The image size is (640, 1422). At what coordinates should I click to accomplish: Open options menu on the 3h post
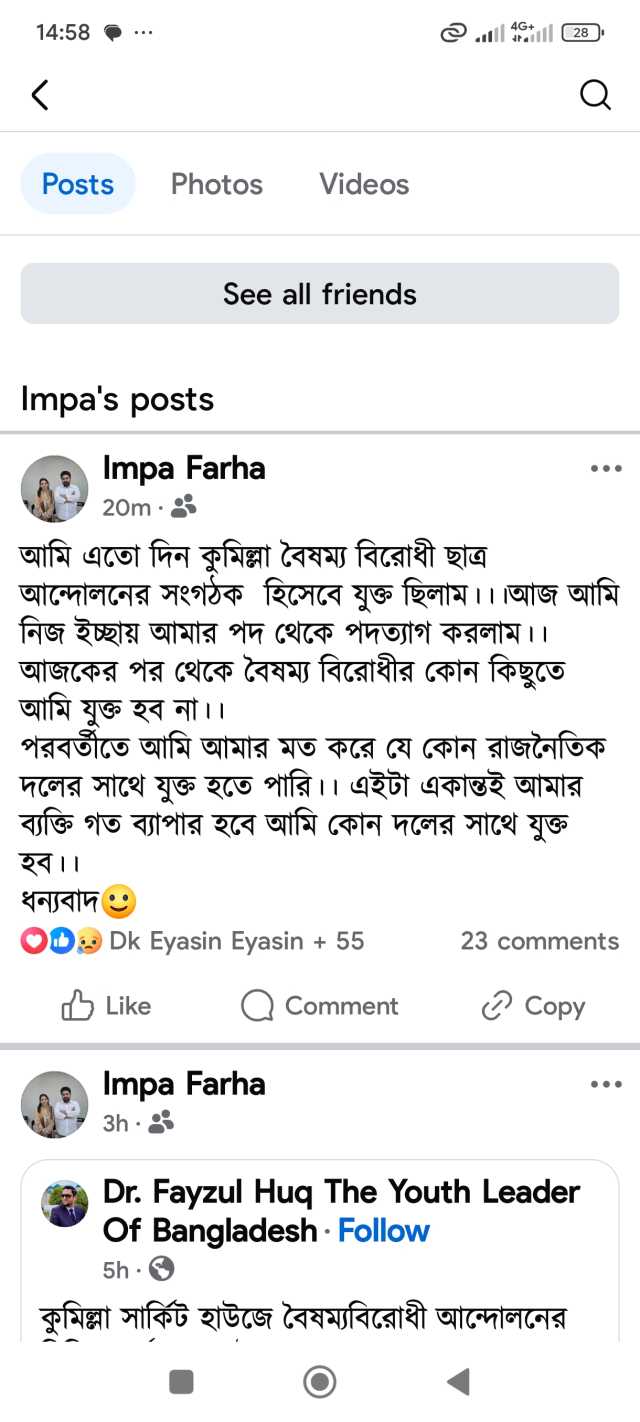[x=606, y=1084]
